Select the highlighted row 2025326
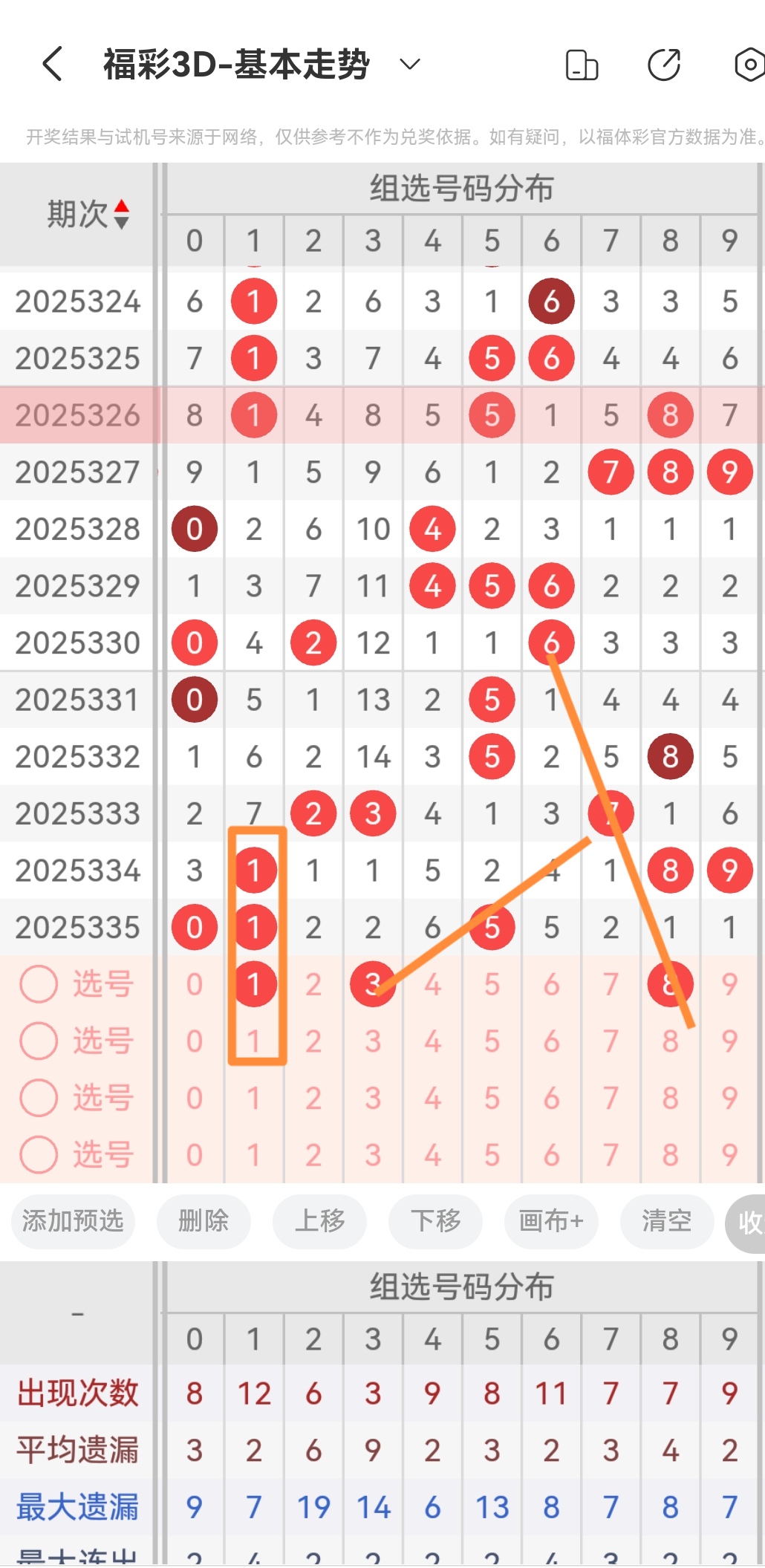This screenshot has width=765, height=1568. (x=78, y=415)
